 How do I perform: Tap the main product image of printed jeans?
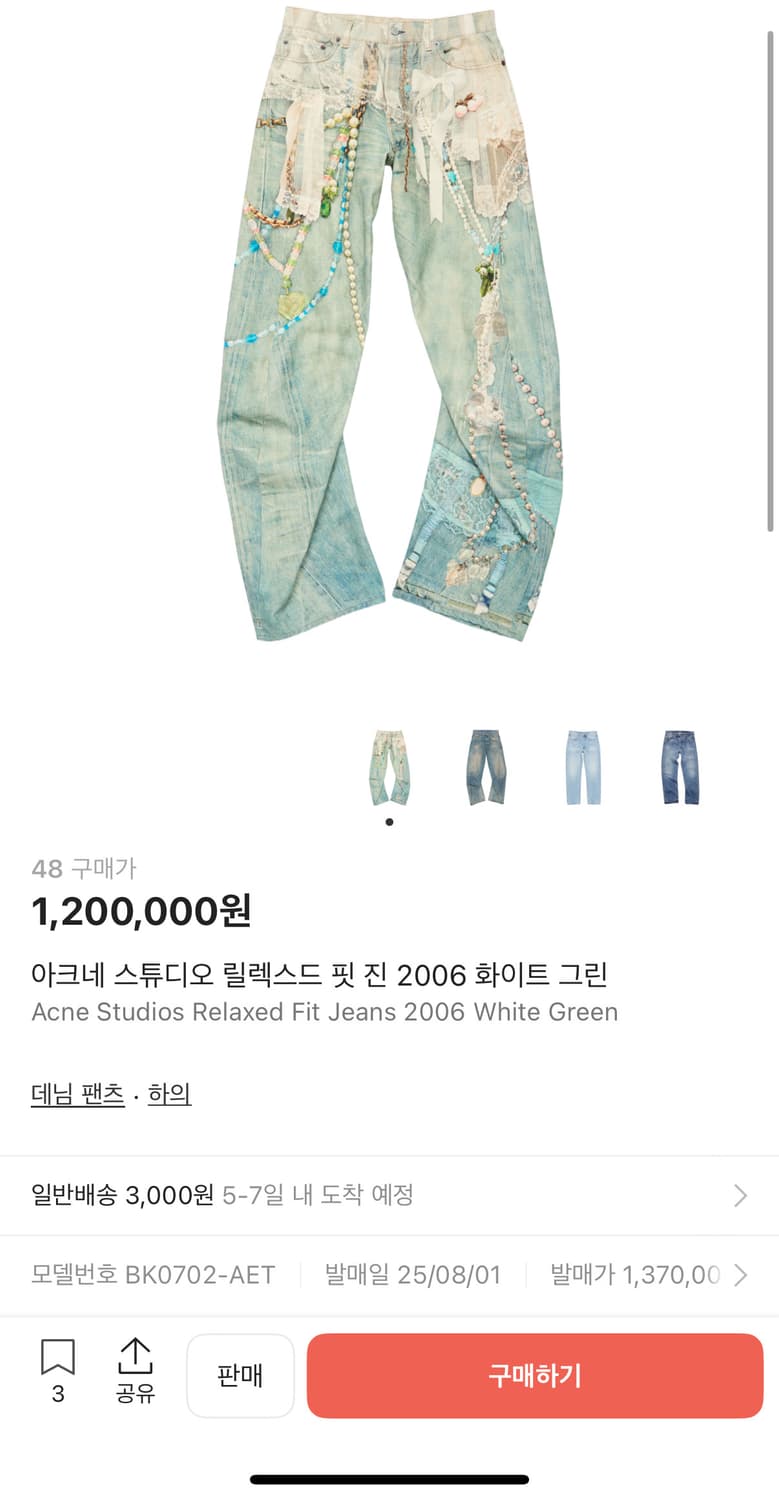[x=389, y=330]
